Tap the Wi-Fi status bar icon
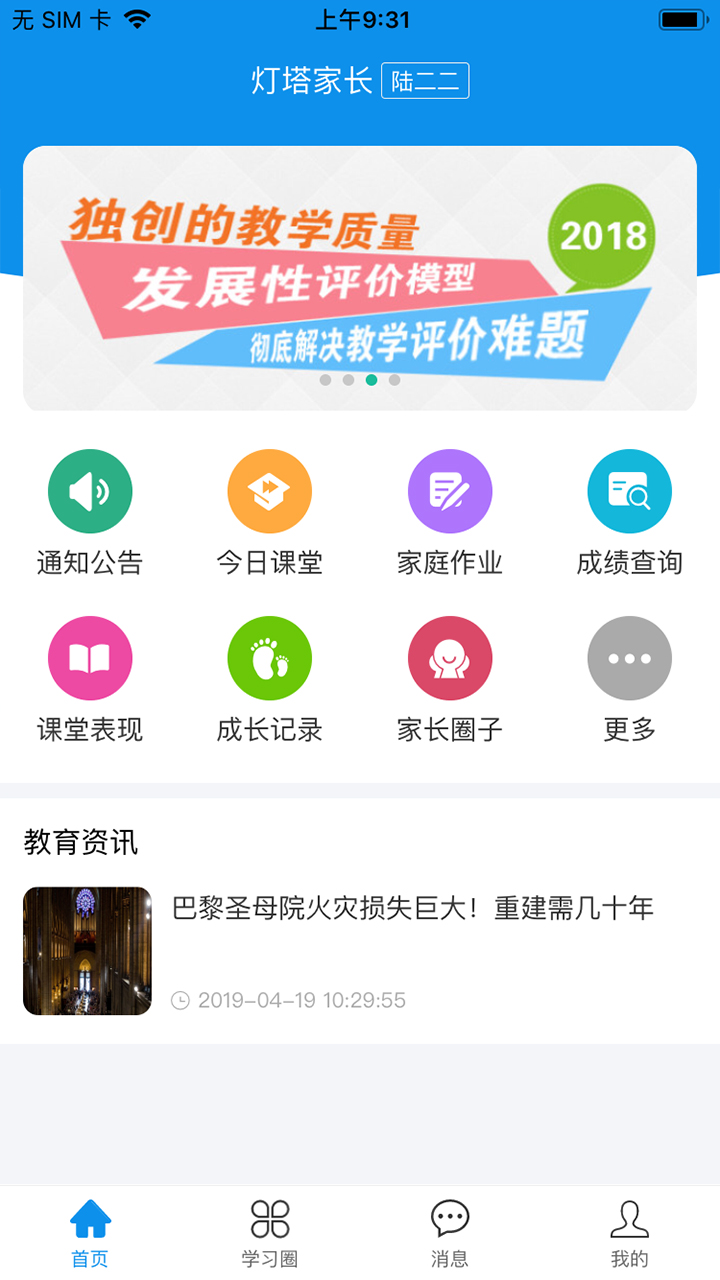The height and width of the screenshot is (1280, 720). [x=139, y=18]
